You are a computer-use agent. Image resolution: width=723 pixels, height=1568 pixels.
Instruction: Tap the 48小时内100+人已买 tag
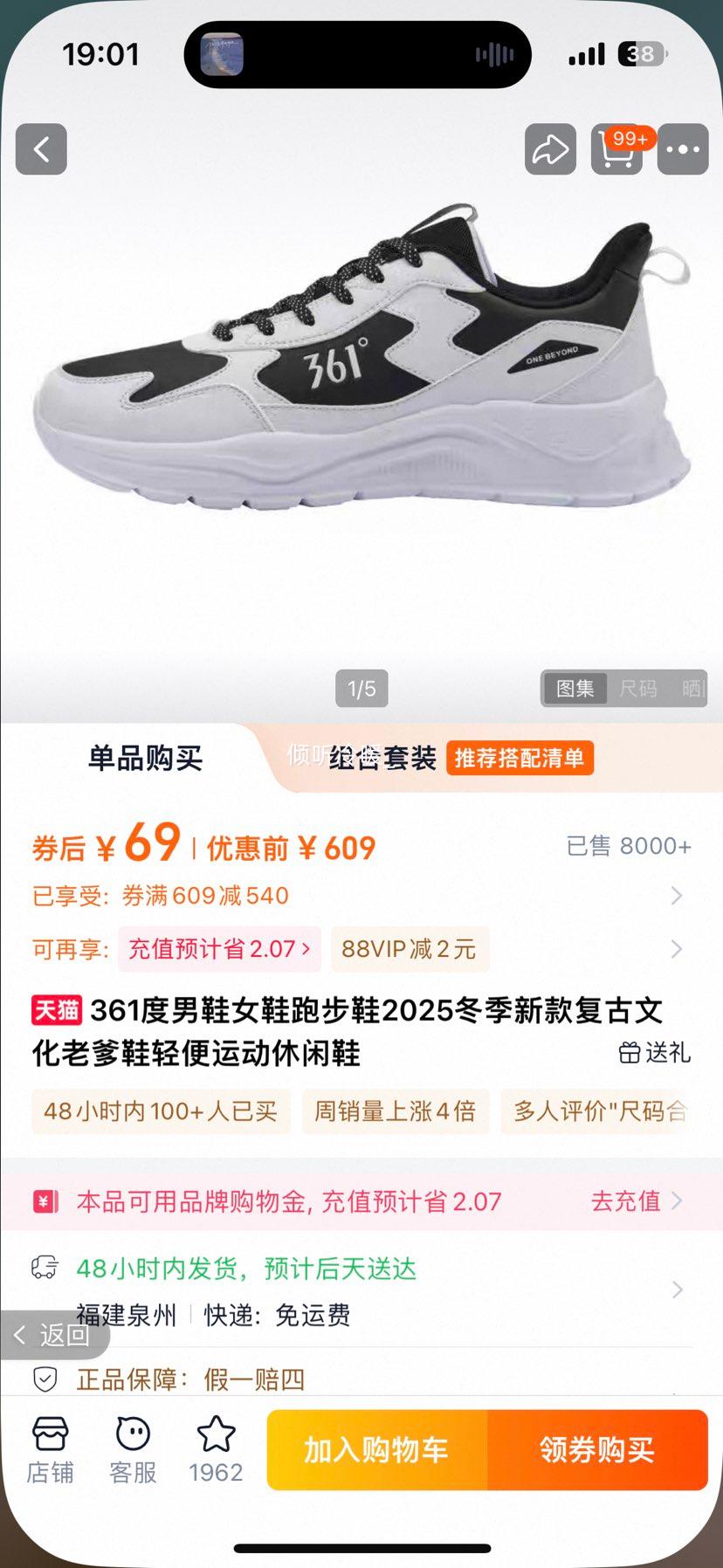(160, 1111)
